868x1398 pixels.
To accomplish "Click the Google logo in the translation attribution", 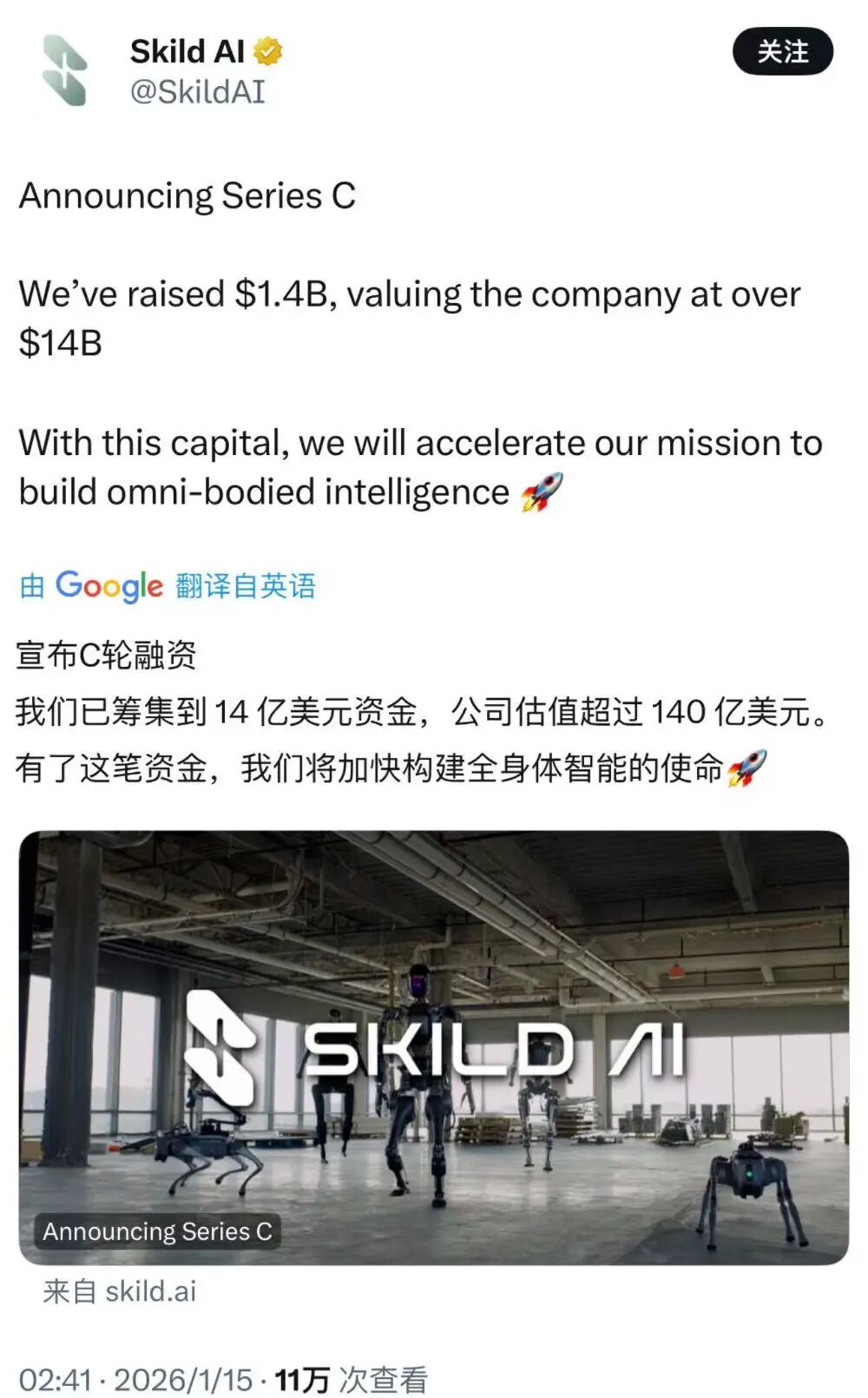I will point(108,587).
